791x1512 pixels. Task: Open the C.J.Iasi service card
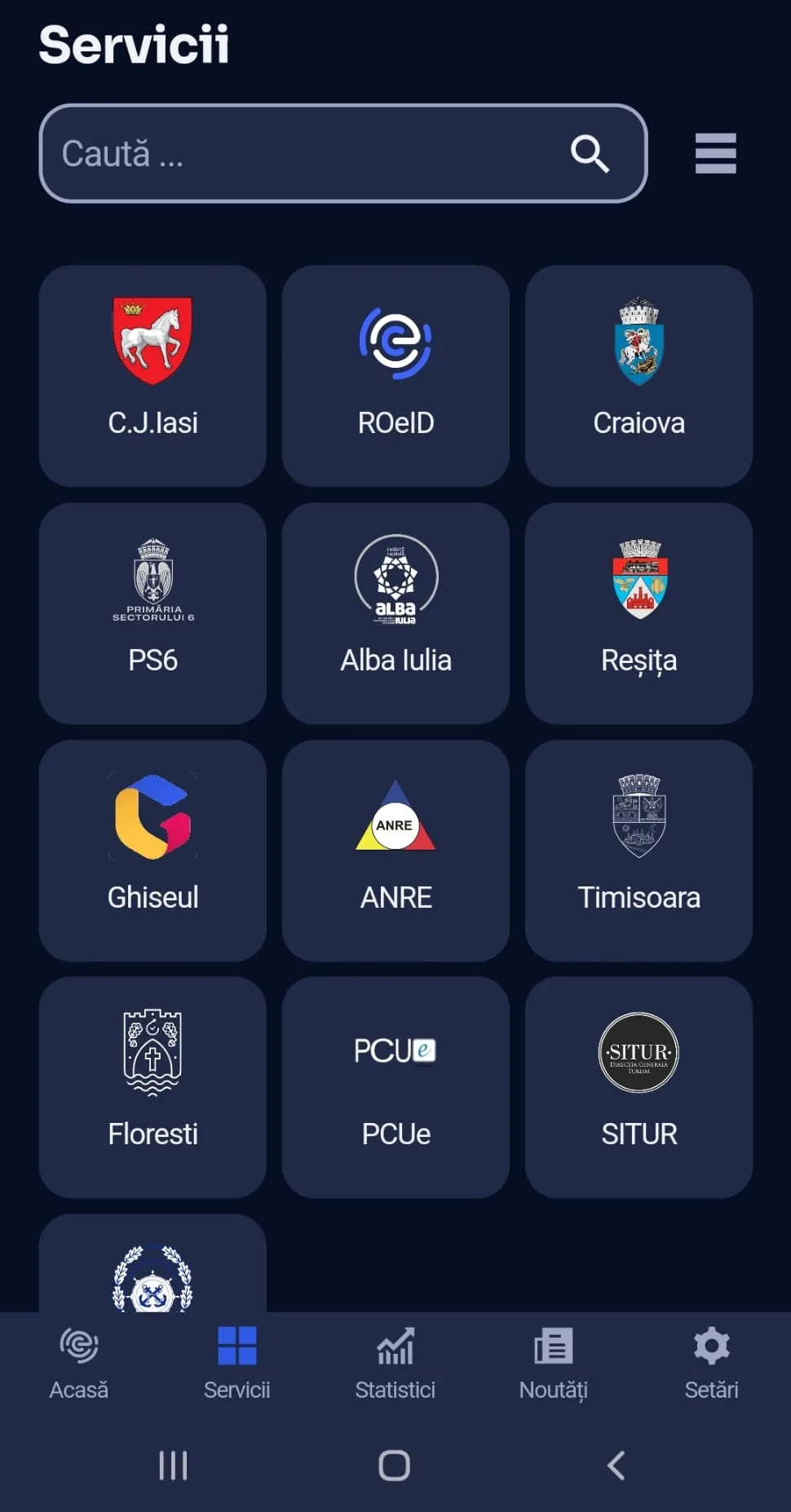[152, 375]
